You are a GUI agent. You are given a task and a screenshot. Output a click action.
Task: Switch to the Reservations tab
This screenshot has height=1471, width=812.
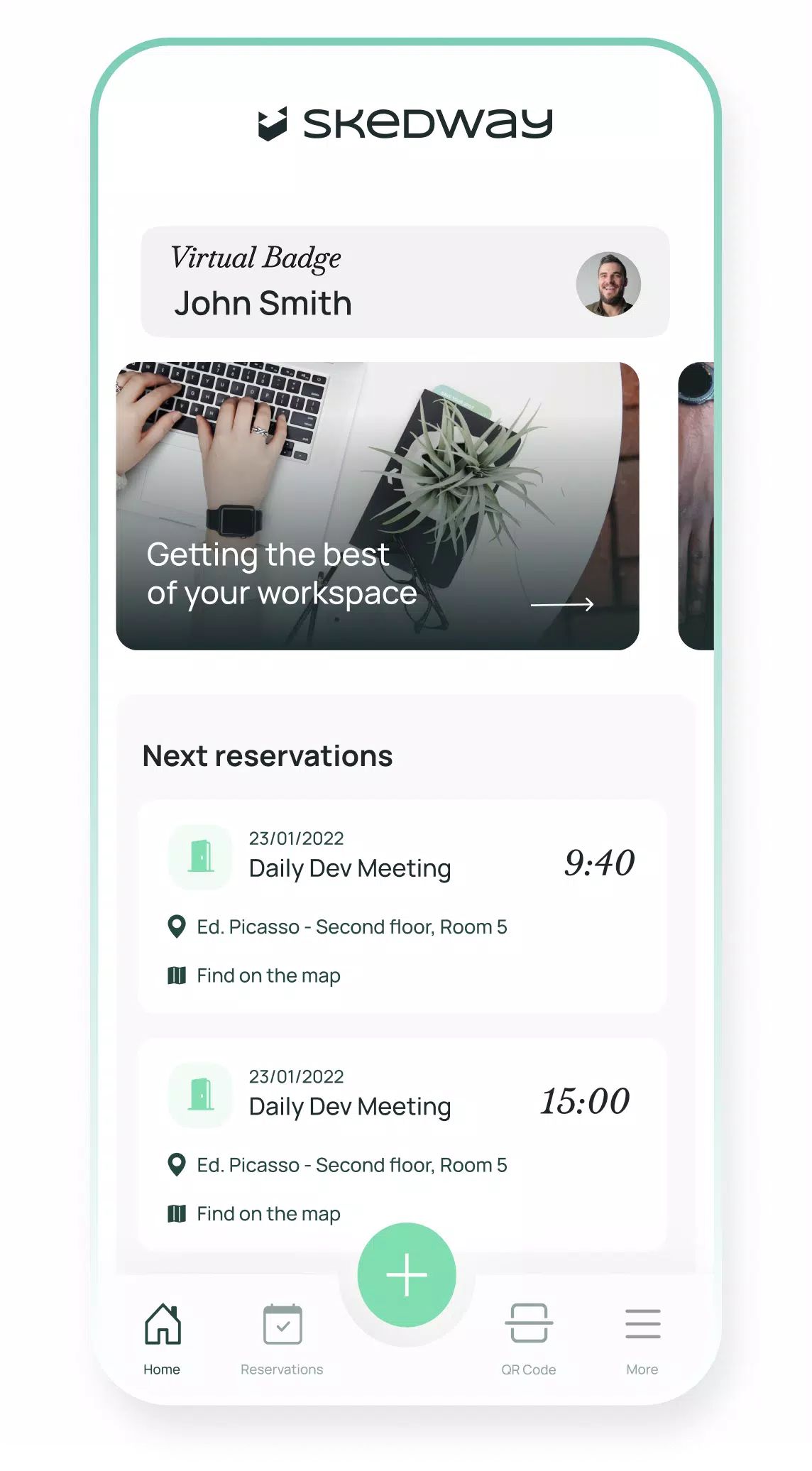(x=282, y=1338)
